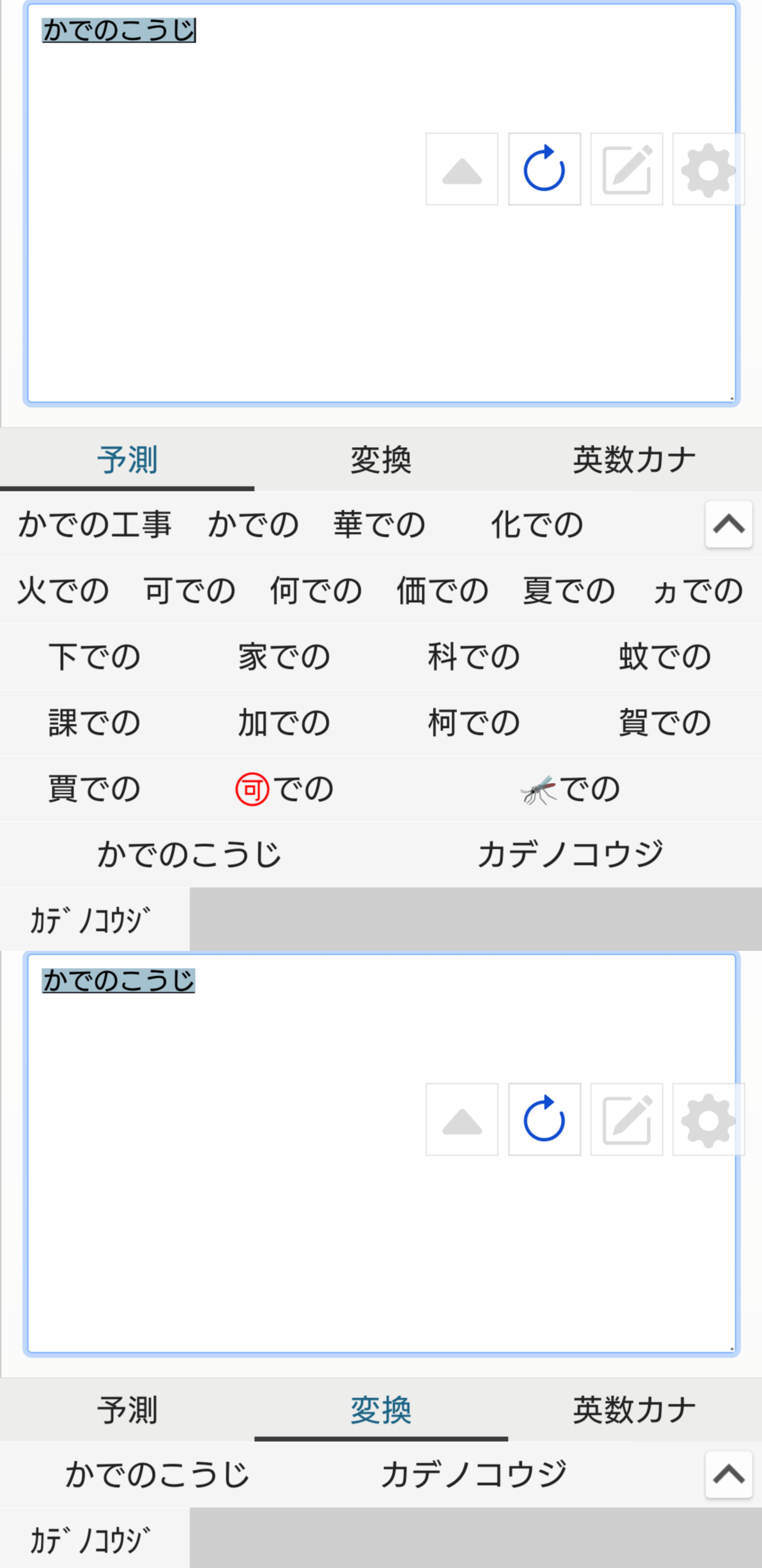
Task: Select the candidate 賈での
Action: 95,789
